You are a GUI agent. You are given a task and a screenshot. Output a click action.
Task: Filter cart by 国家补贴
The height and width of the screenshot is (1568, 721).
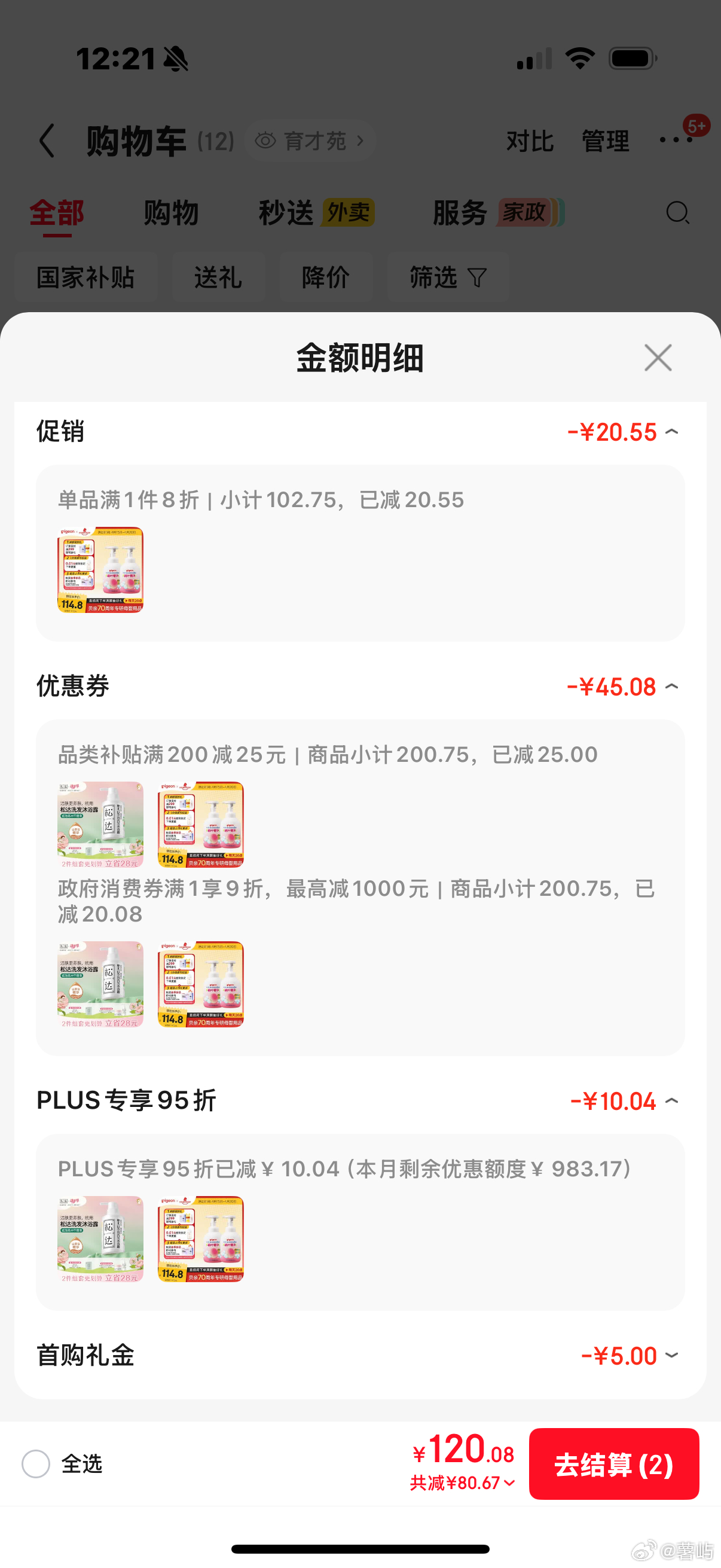(85, 277)
